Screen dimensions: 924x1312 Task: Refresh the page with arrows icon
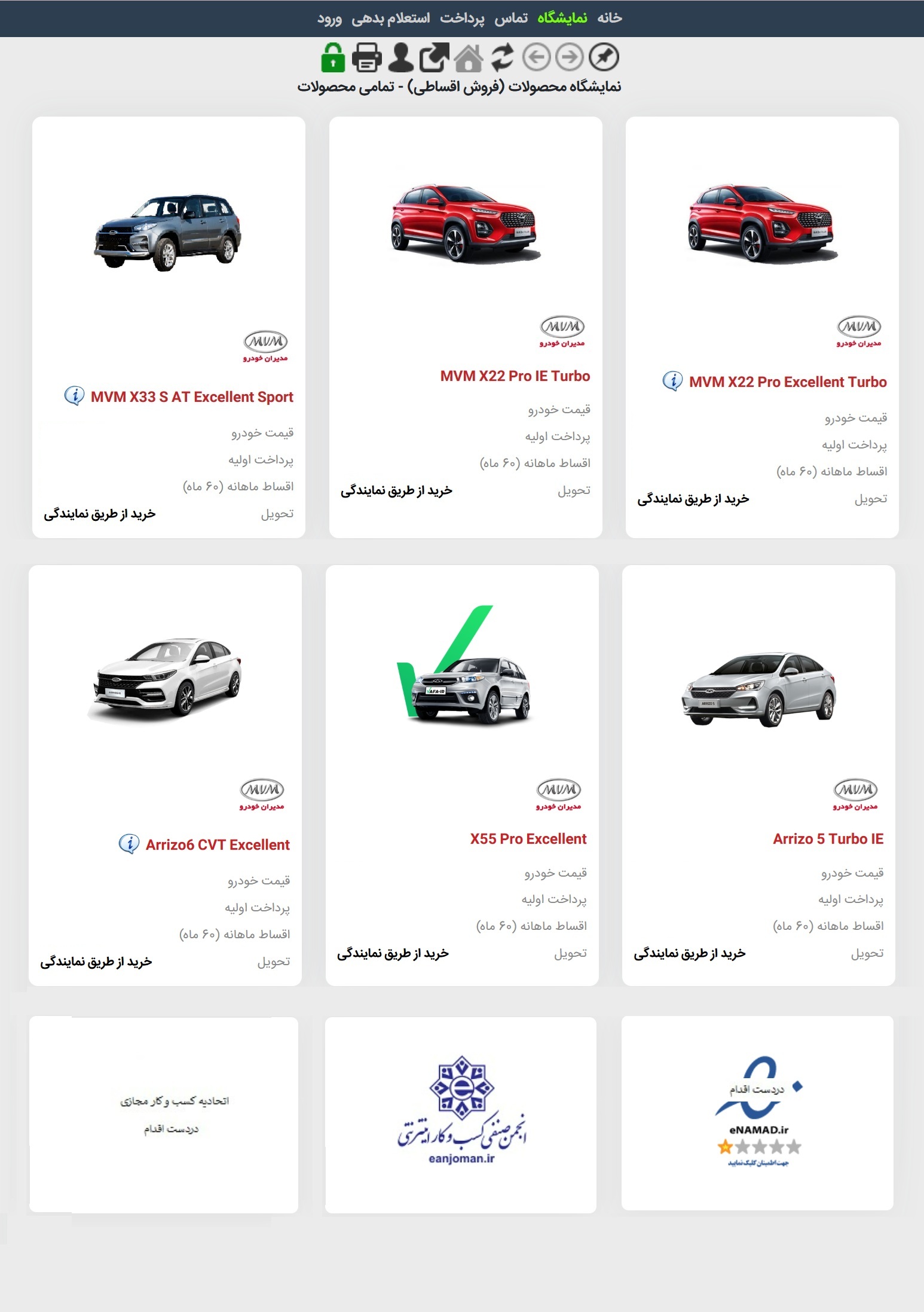pyautogui.click(x=502, y=57)
